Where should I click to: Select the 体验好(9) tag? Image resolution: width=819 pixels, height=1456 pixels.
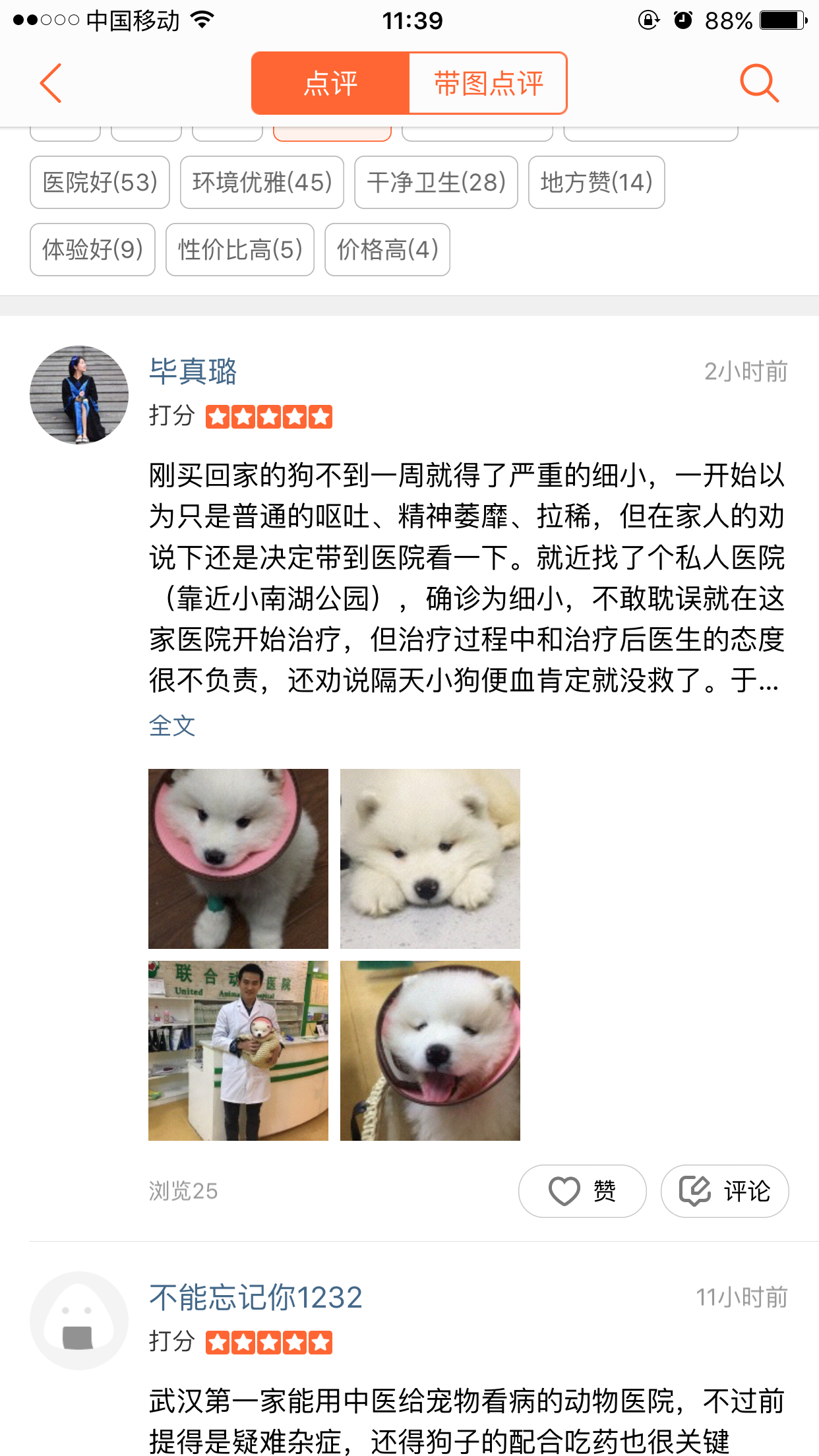click(x=92, y=250)
